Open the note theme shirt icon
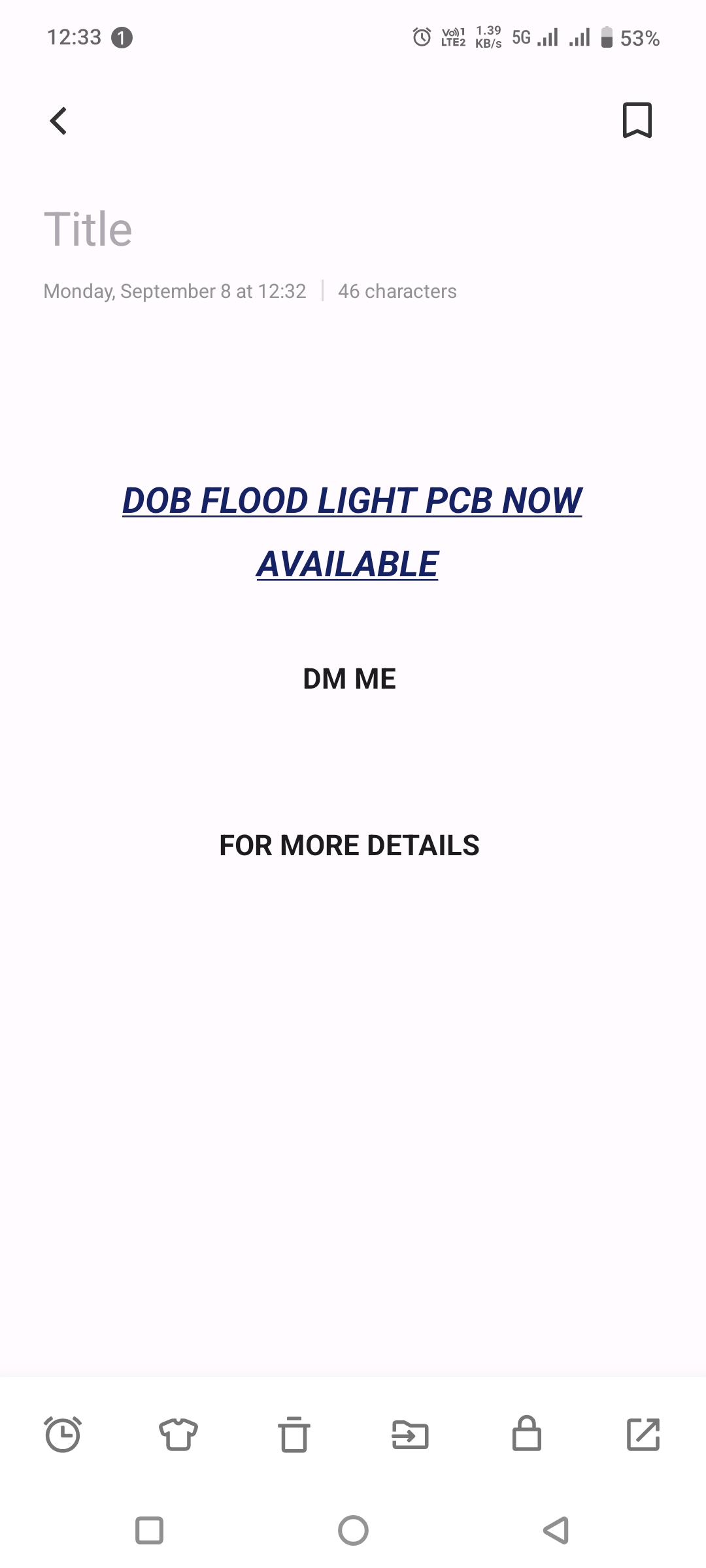The width and height of the screenshot is (706, 1568). coord(178,1434)
